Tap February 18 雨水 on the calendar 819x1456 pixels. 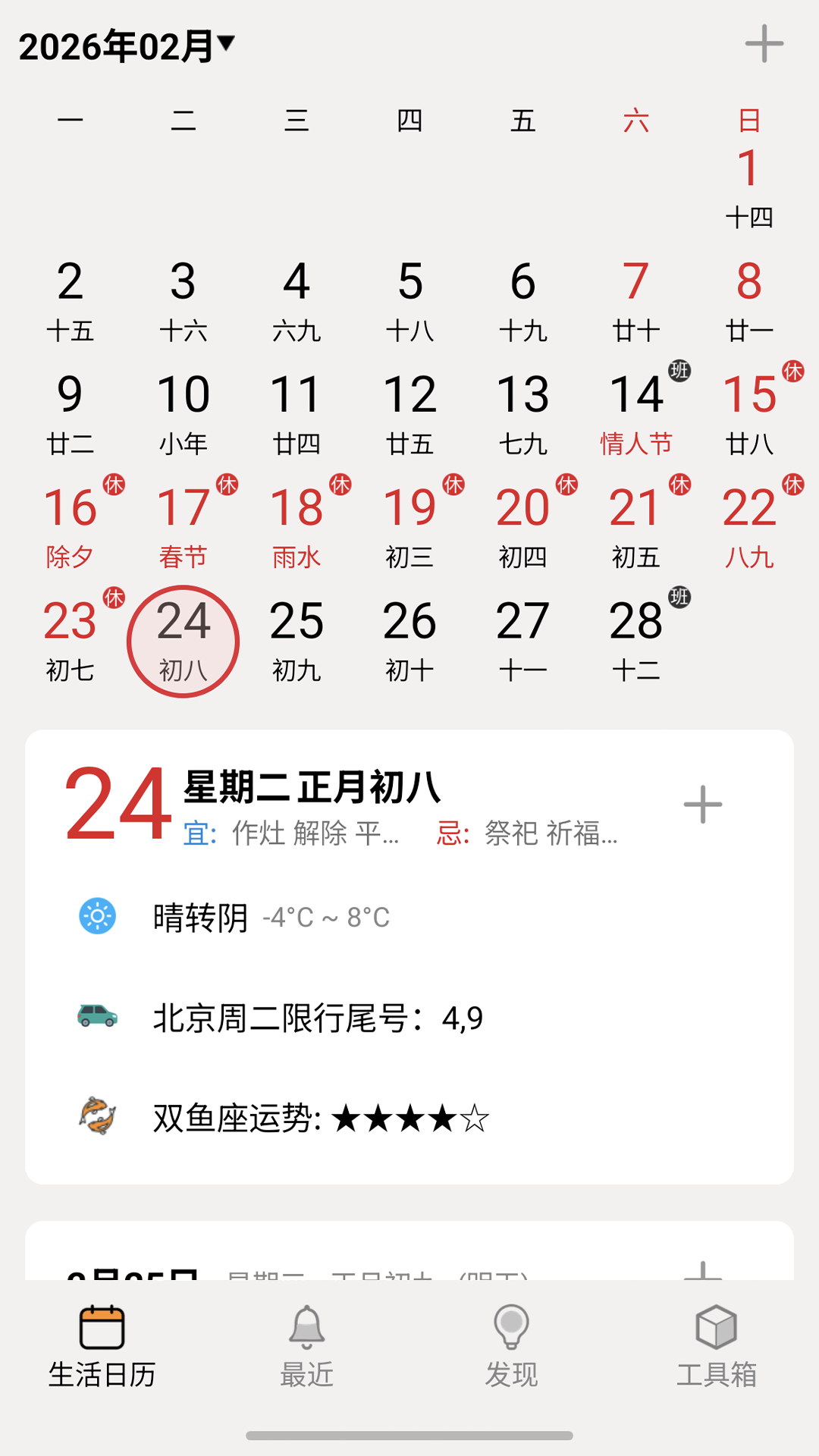point(297,527)
